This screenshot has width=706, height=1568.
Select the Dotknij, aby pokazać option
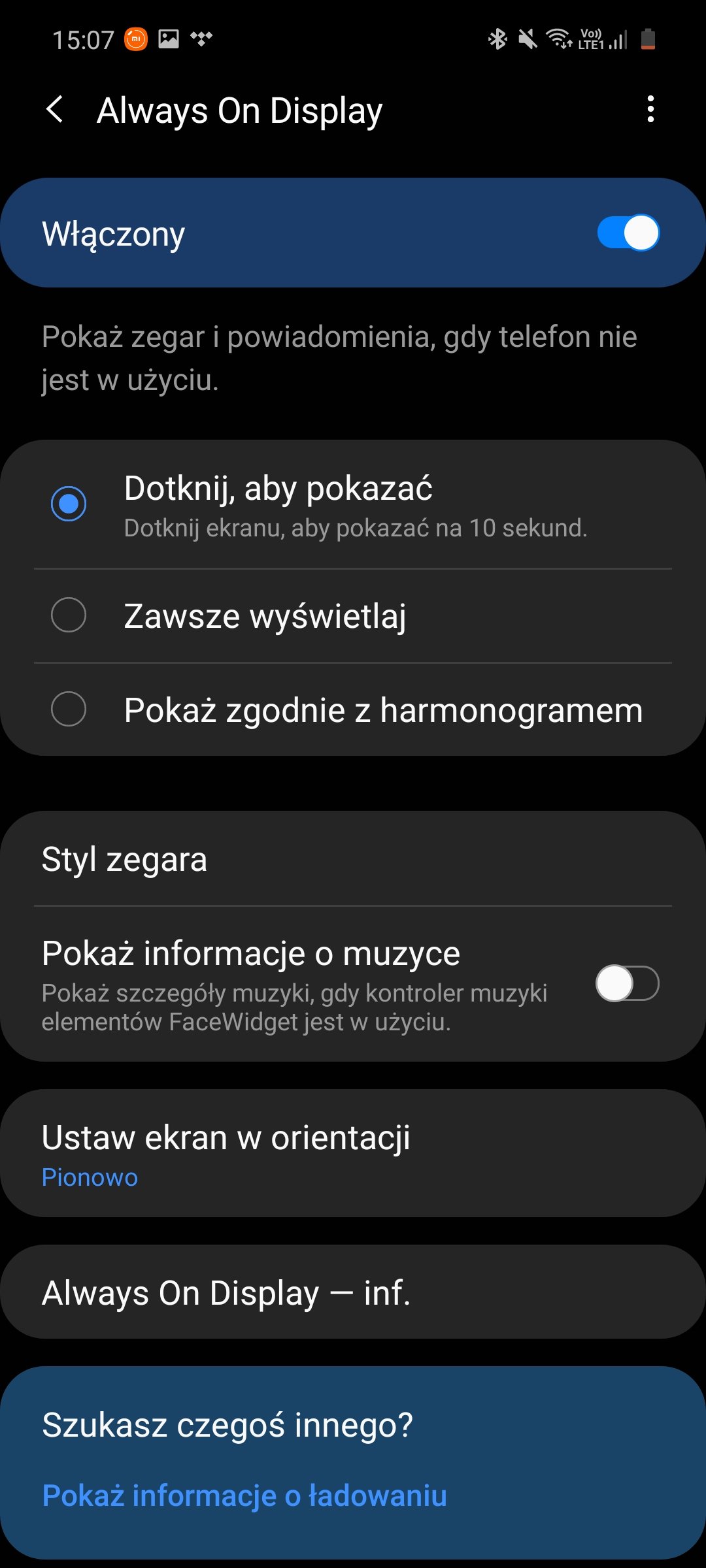(69, 504)
